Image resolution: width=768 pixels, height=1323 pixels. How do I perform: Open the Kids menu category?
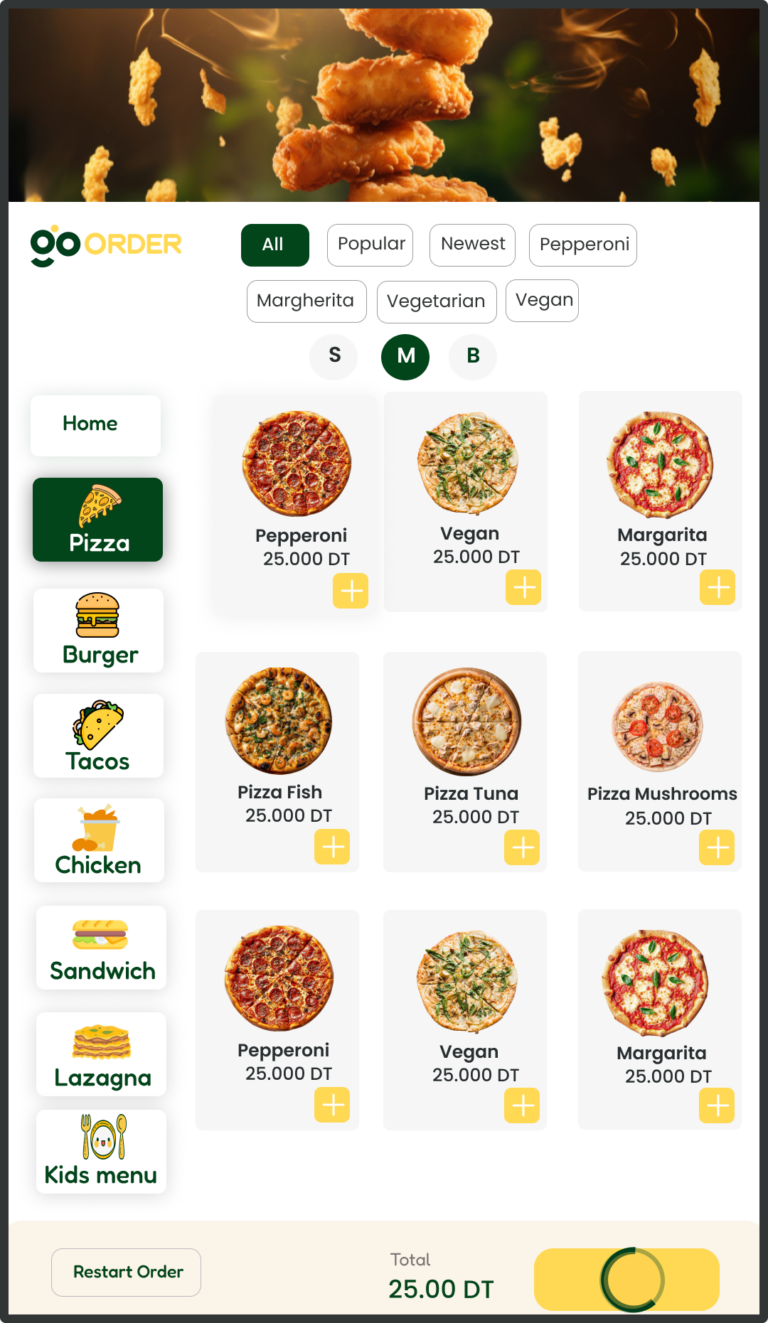point(101,1151)
